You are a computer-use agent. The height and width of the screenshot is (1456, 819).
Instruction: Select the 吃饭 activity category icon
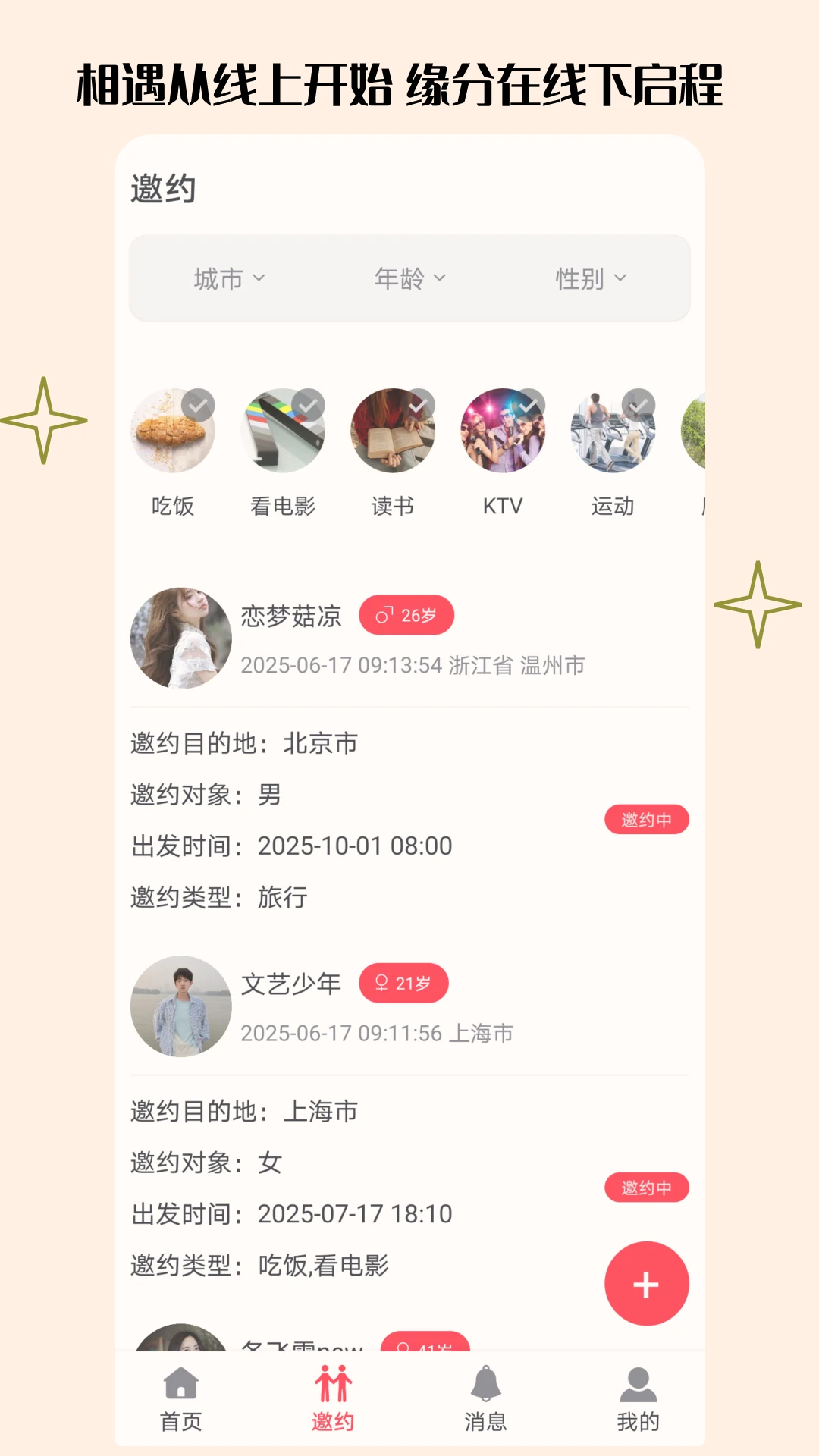click(174, 431)
